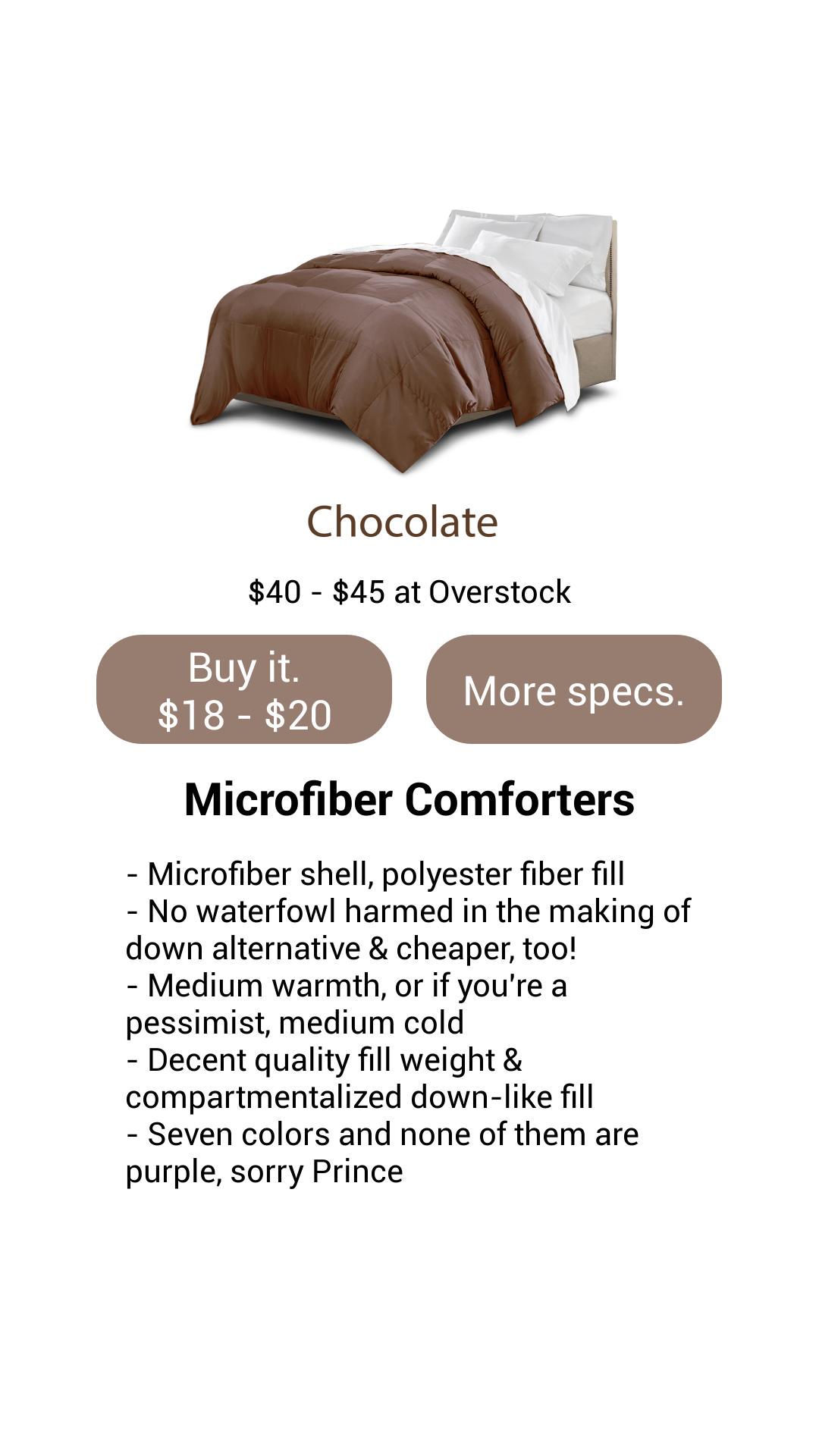Tap the Buy it $18 - $20 button
The width and height of the screenshot is (819, 1456).
click(244, 689)
